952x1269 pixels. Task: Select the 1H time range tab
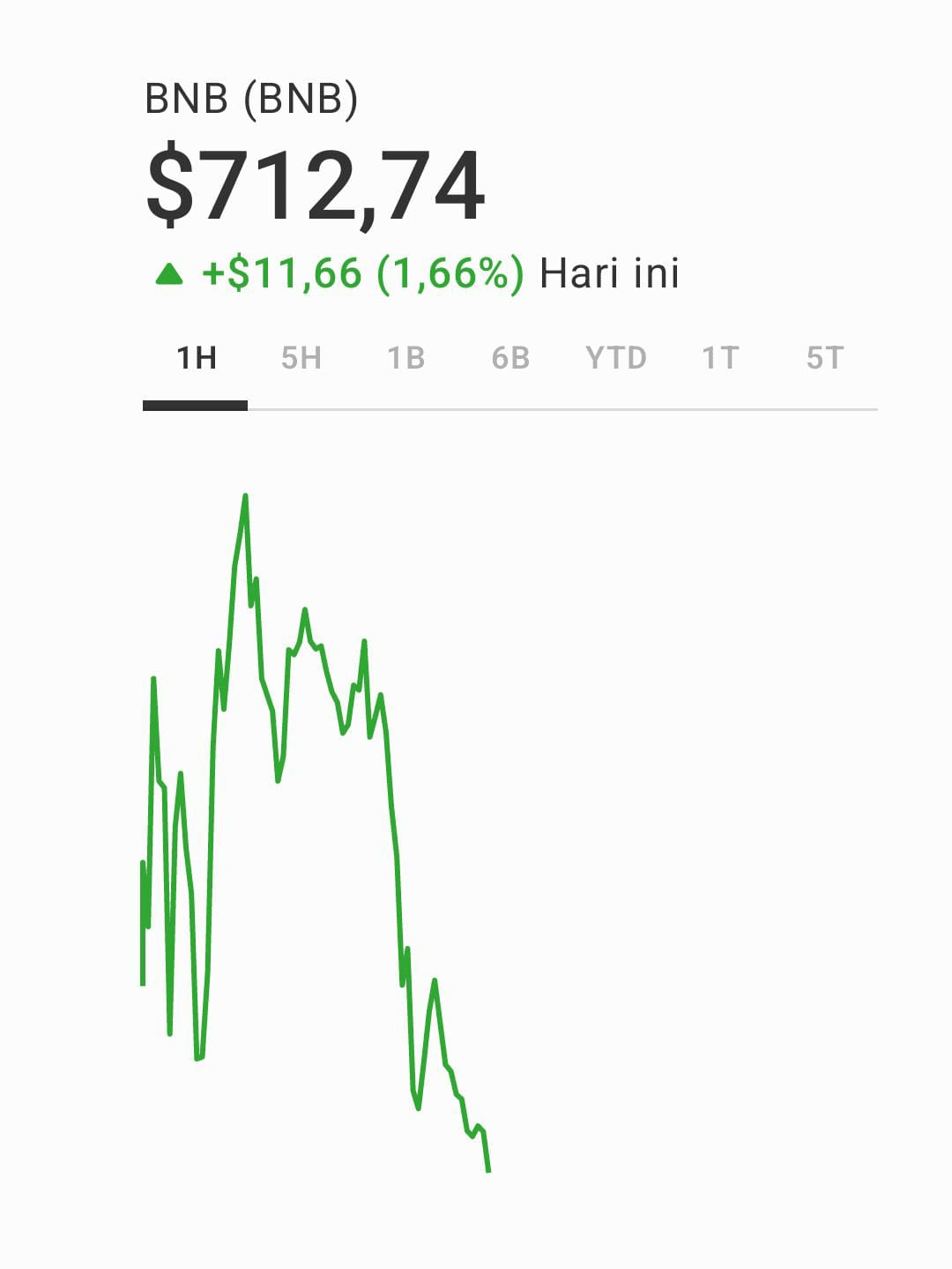196,358
